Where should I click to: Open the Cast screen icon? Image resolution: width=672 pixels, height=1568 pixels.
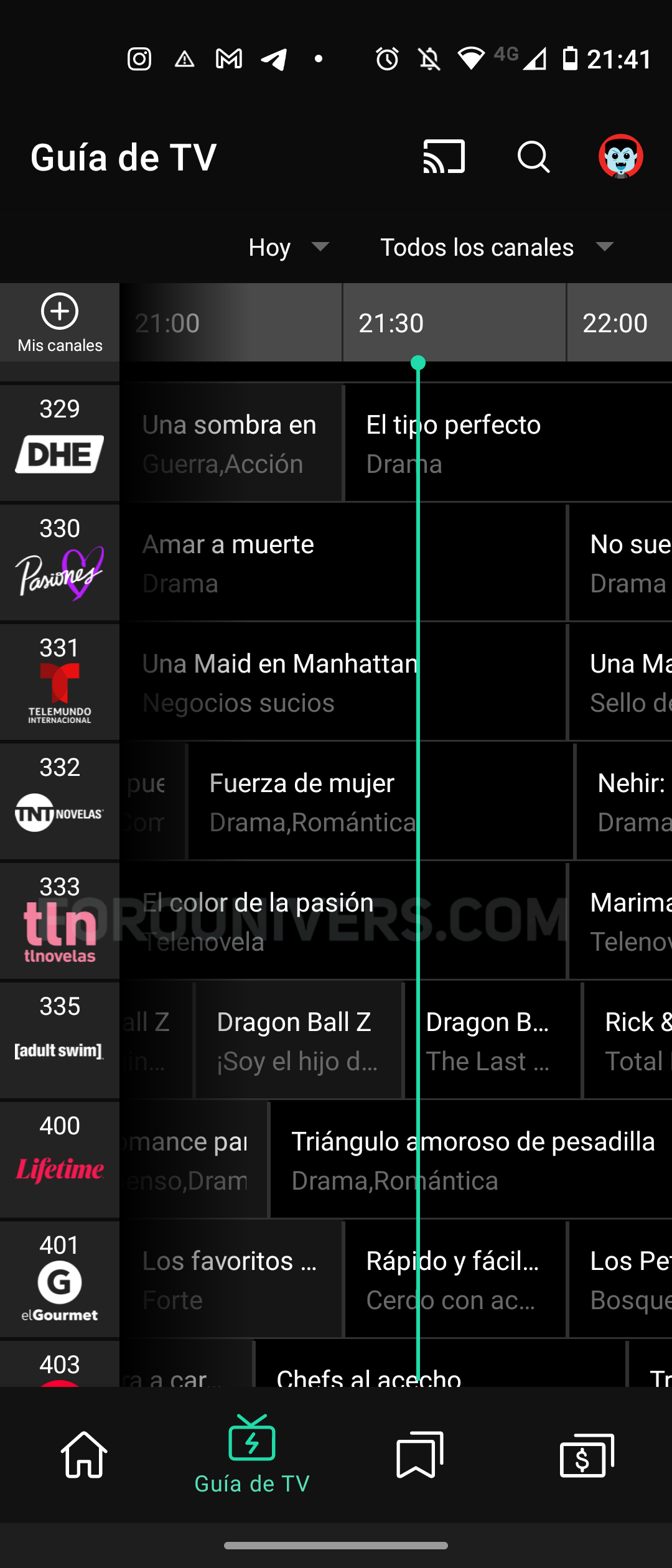[x=444, y=157]
